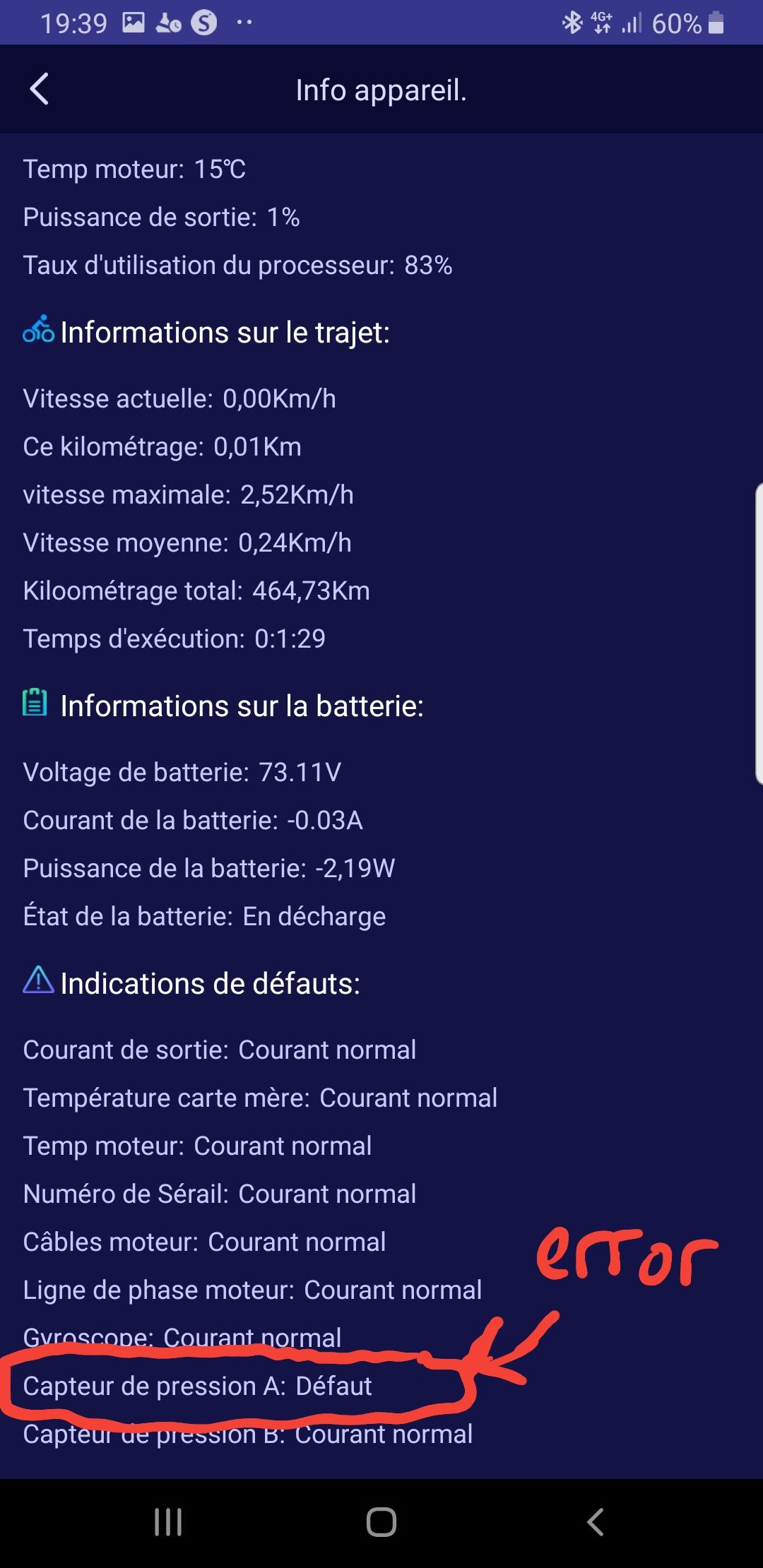
Task: Go to the home screen
Action: pyautogui.click(x=381, y=1521)
